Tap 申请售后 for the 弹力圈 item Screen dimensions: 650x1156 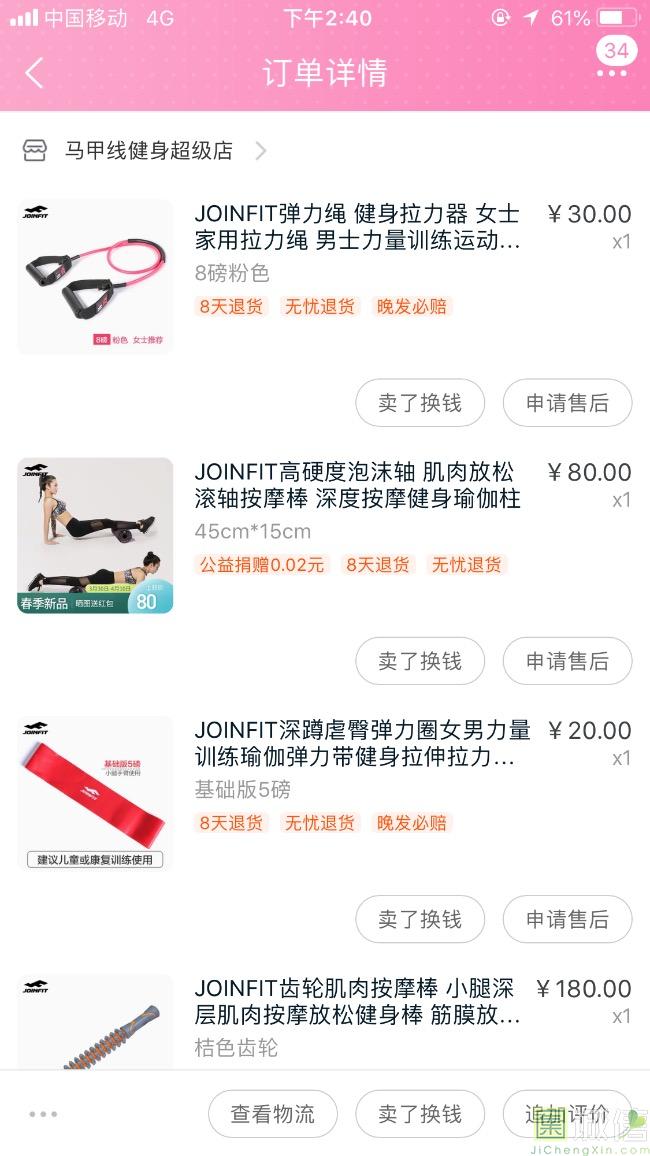pyautogui.click(x=567, y=919)
